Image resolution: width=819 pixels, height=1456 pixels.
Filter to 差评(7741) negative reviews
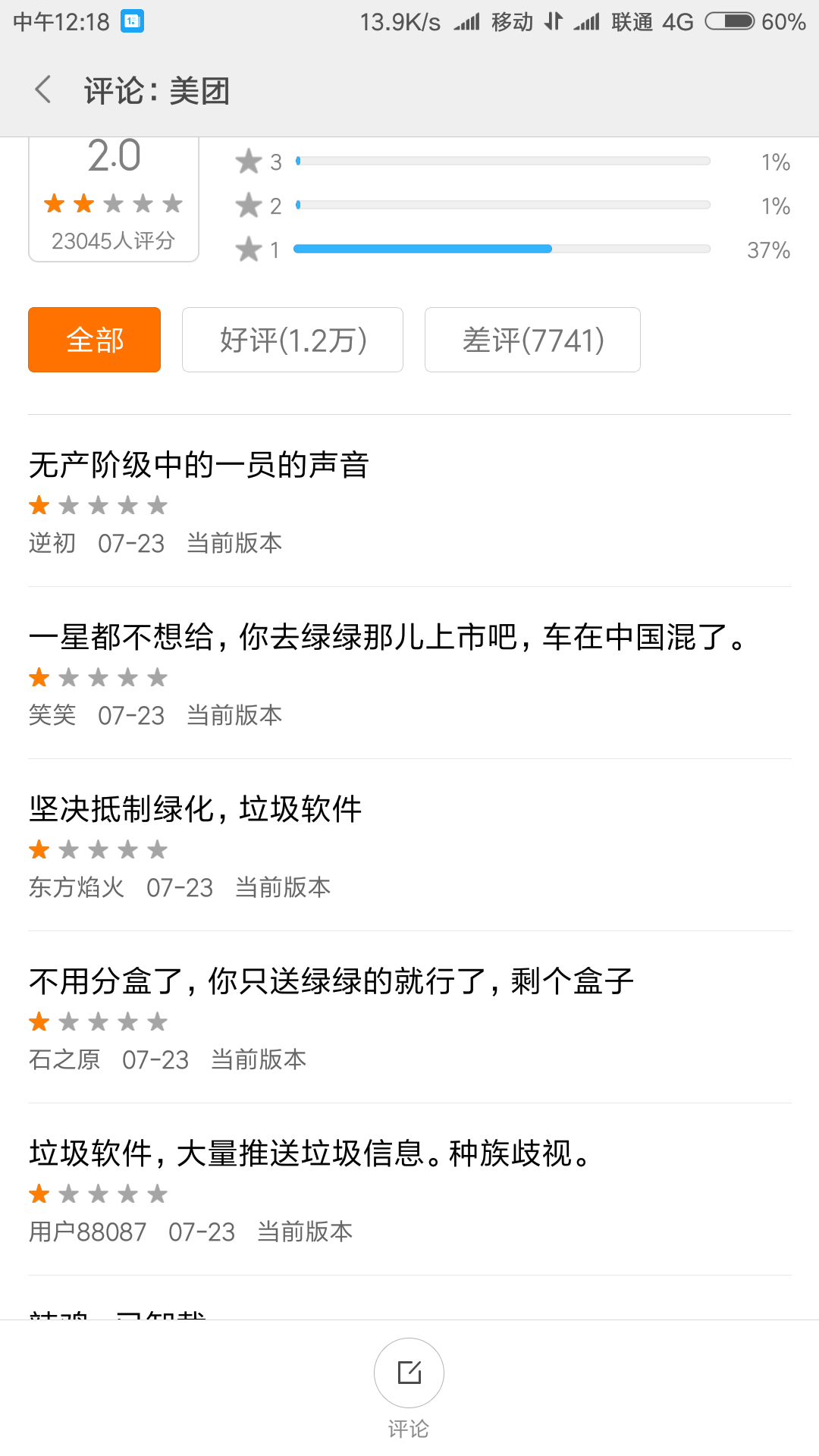pos(532,340)
